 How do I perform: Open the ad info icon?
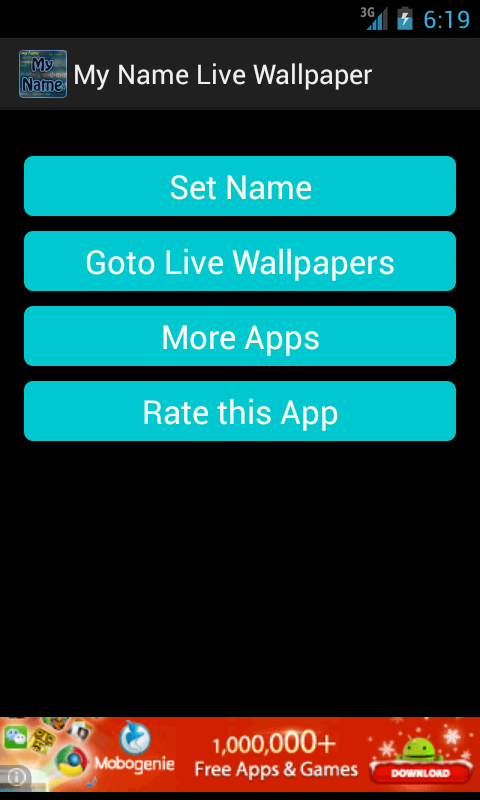pyautogui.click(x=15, y=777)
